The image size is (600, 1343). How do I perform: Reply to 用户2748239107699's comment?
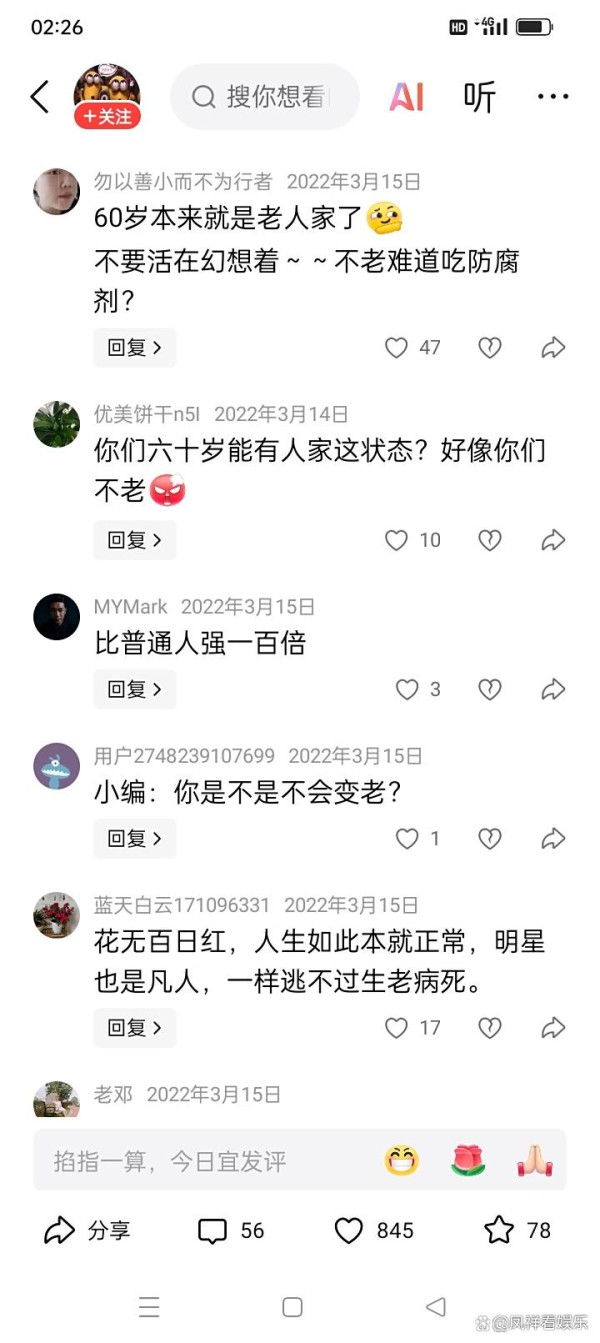tap(135, 838)
